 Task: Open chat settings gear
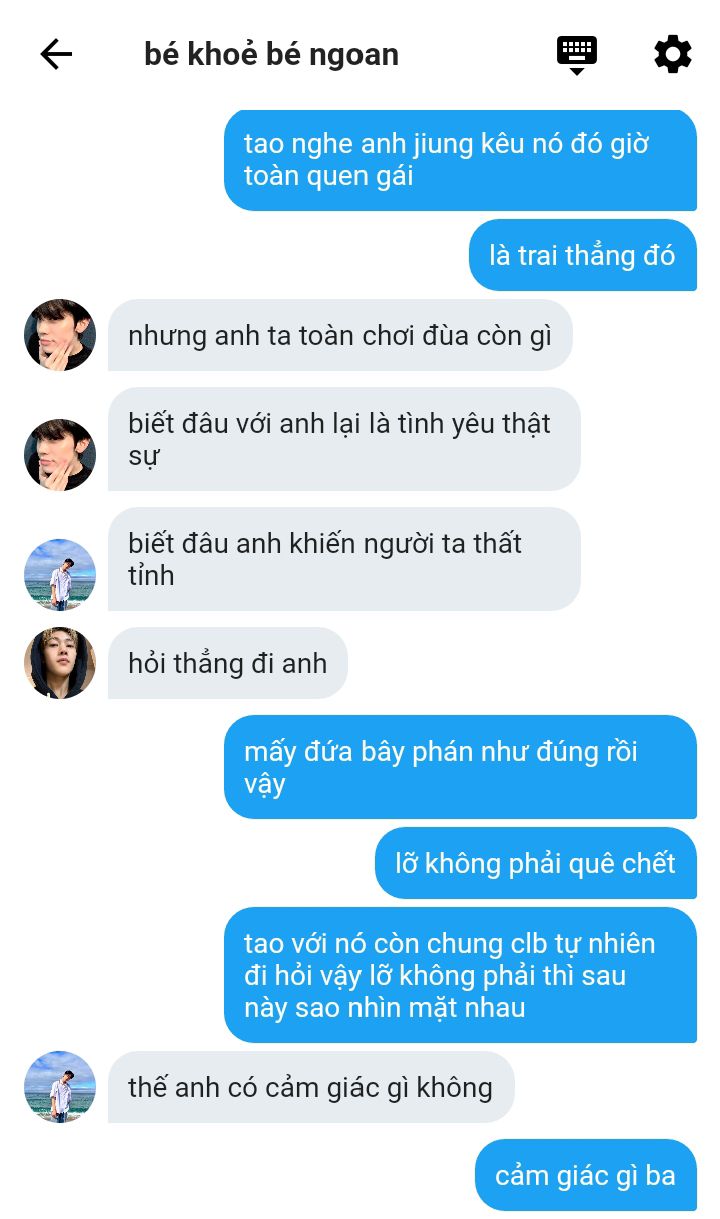click(672, 54)
